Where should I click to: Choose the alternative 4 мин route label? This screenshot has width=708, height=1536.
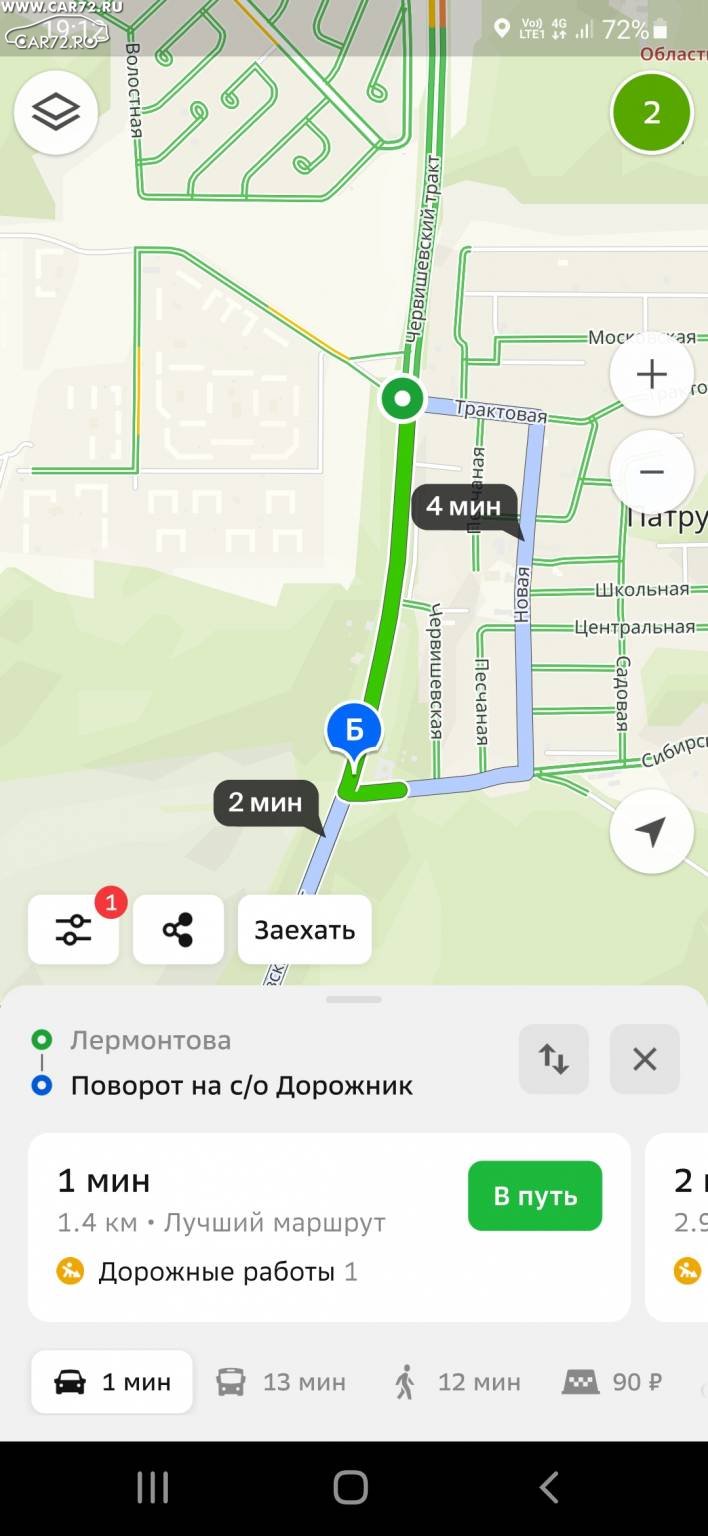[463, 506]
